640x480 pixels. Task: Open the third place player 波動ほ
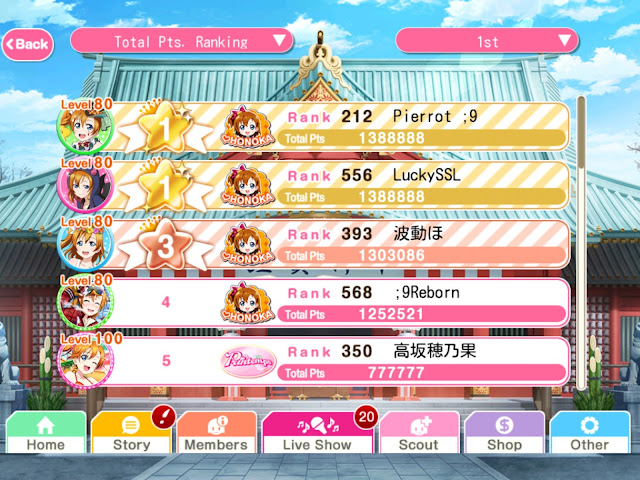click(x=314, y=244)
